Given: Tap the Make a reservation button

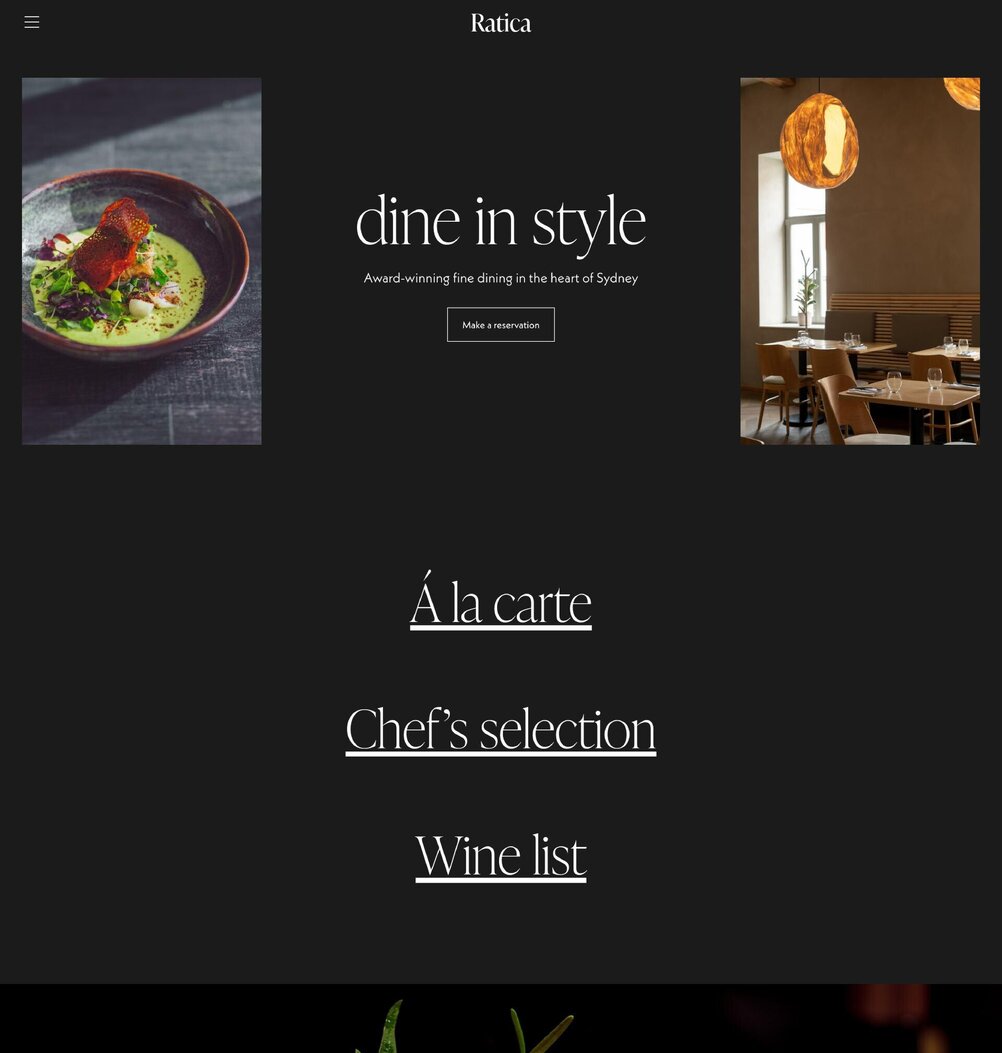Looking at the screenshot, I should tap(500, 325).
